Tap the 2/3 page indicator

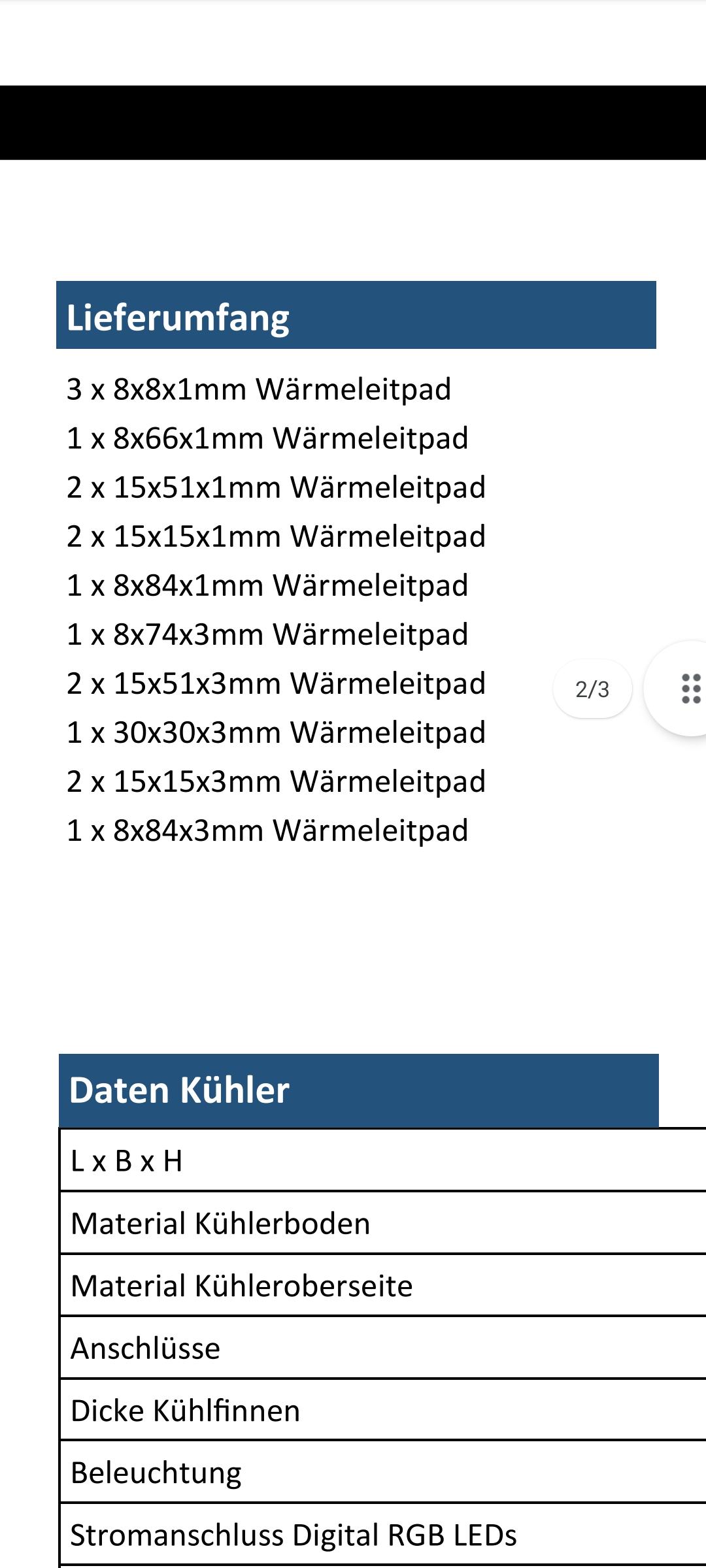pos(592,689)
